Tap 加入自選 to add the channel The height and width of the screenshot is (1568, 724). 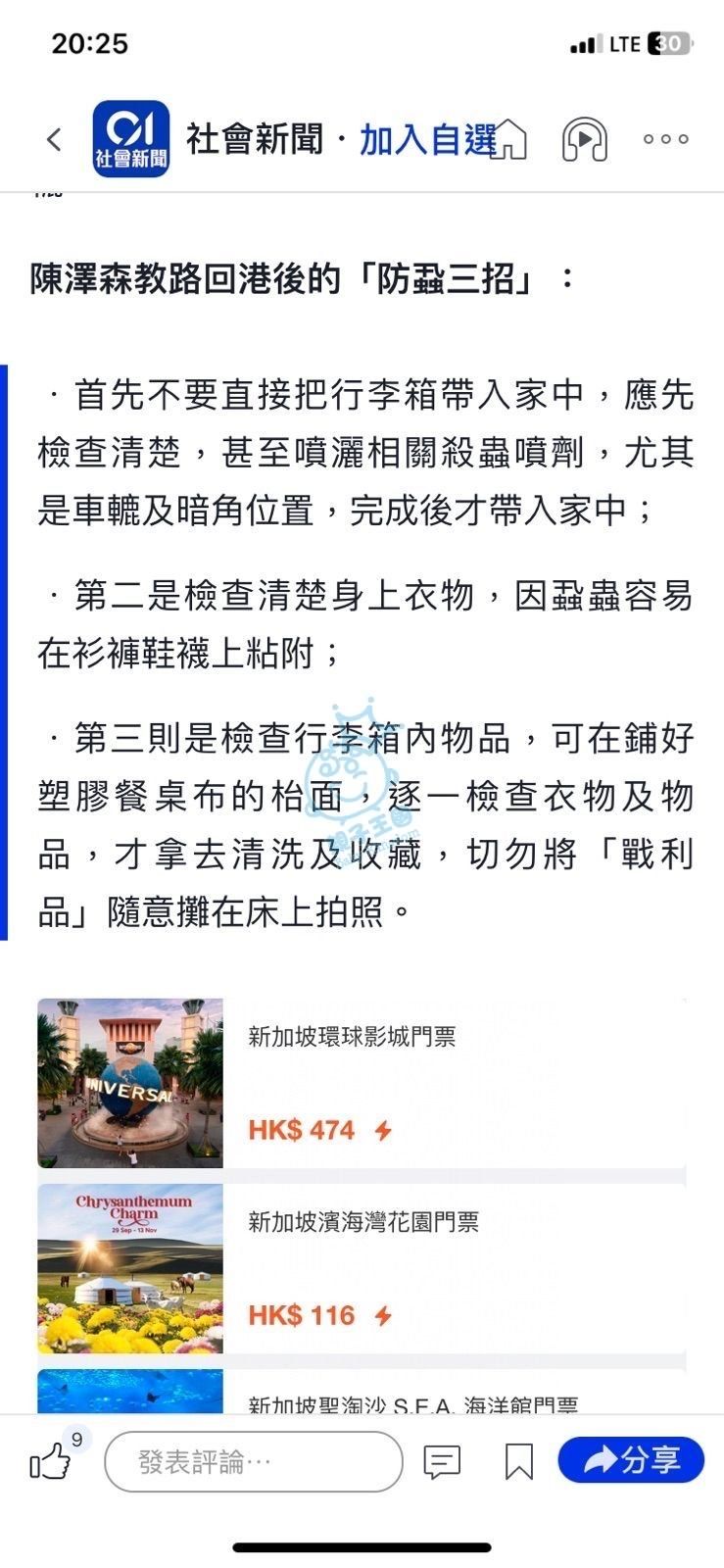coord(428,140)
